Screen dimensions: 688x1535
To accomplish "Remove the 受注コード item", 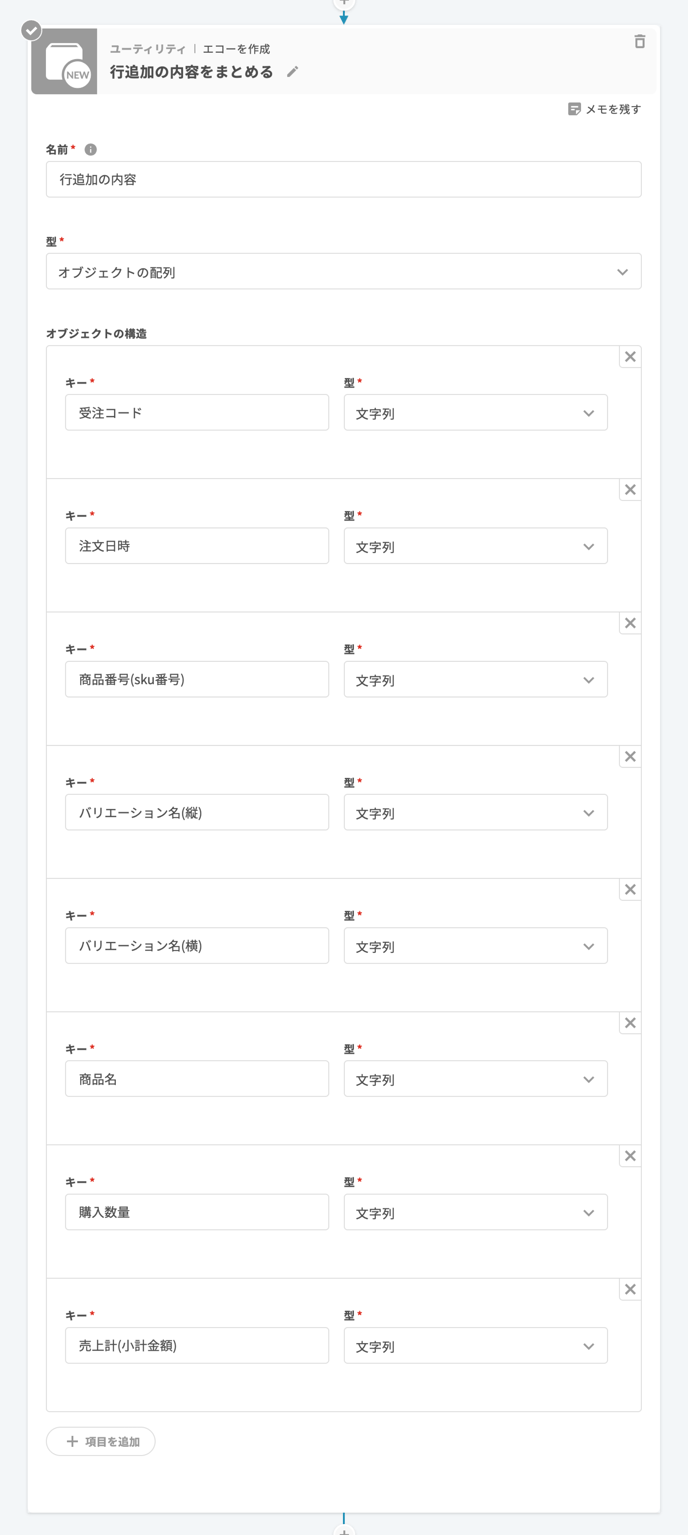I will (x=630, y=357).
